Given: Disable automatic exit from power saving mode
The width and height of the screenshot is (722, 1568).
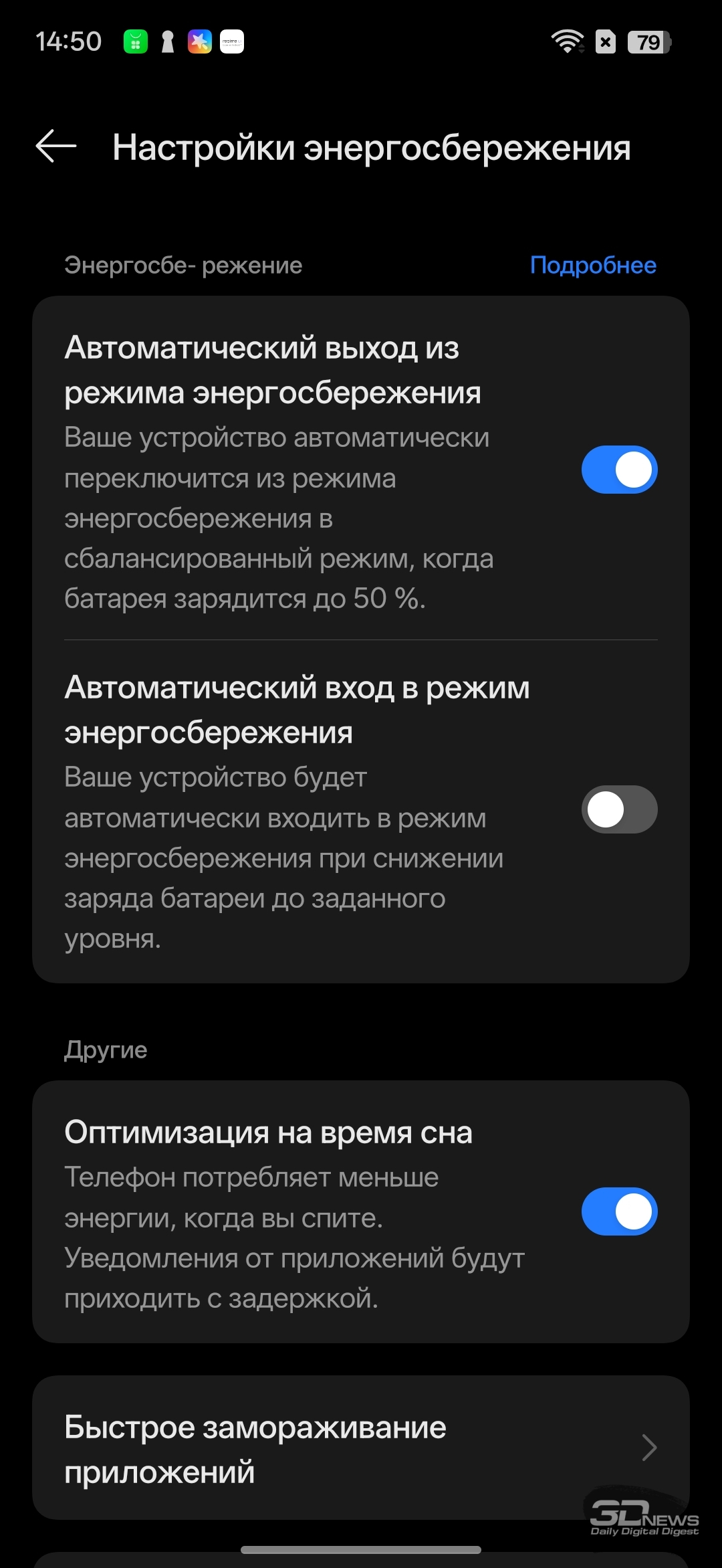Looking at the screenshot, I should [619, 470].
